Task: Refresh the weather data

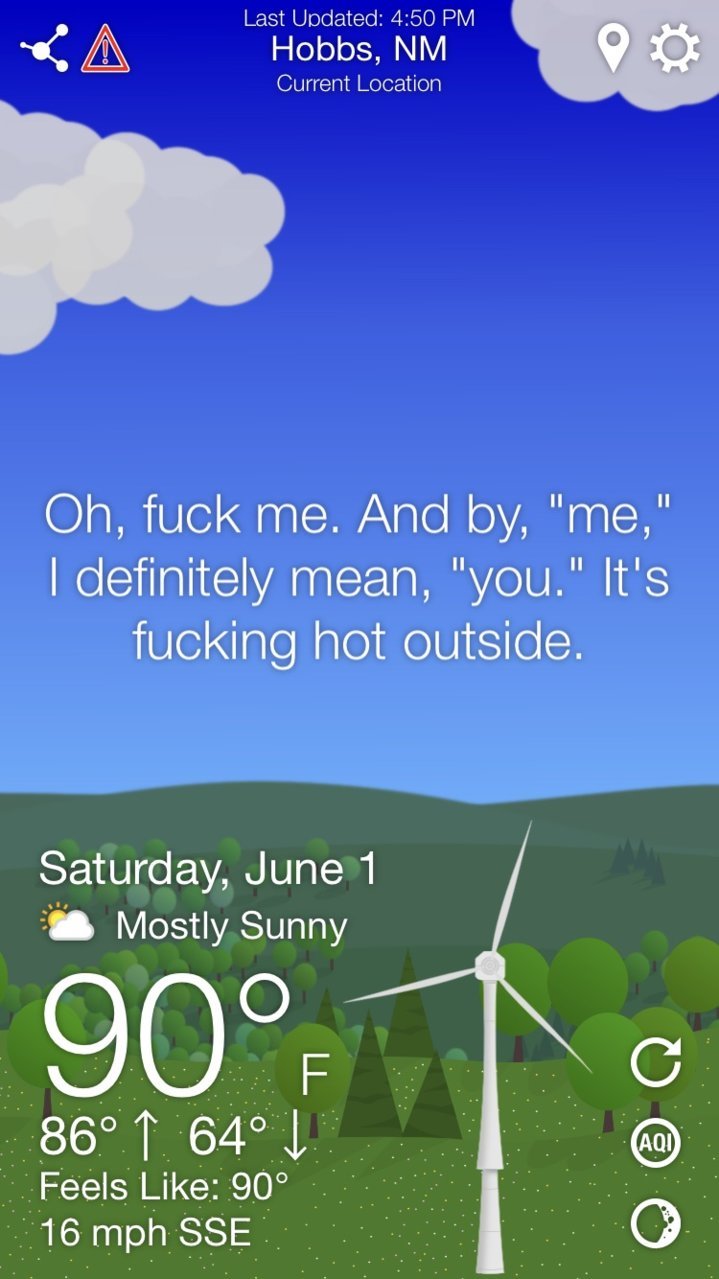Action: [656, 1063]
